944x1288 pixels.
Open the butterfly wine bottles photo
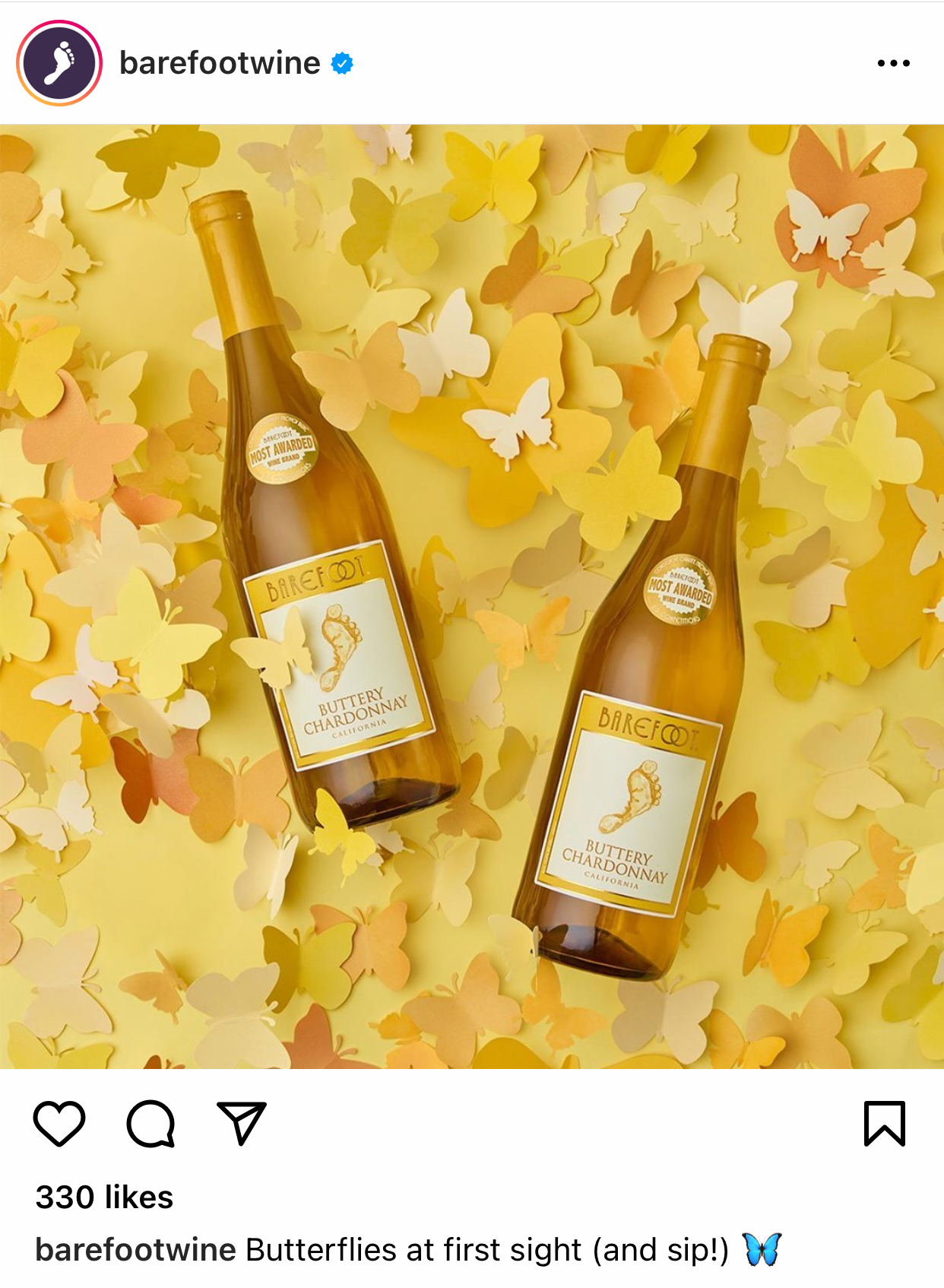click(x=472, y=597)
